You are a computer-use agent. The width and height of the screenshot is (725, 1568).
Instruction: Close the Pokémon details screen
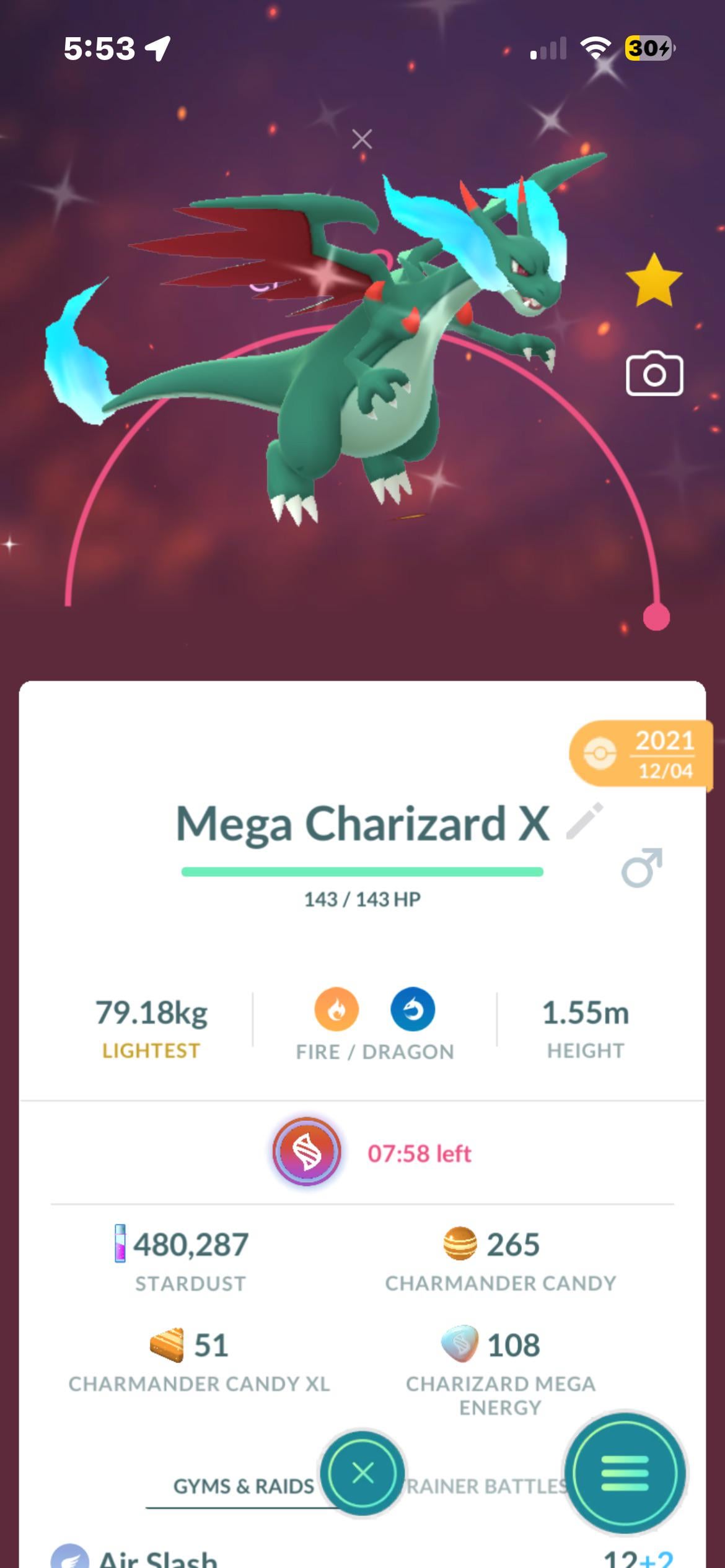[x=362, y=1473]
